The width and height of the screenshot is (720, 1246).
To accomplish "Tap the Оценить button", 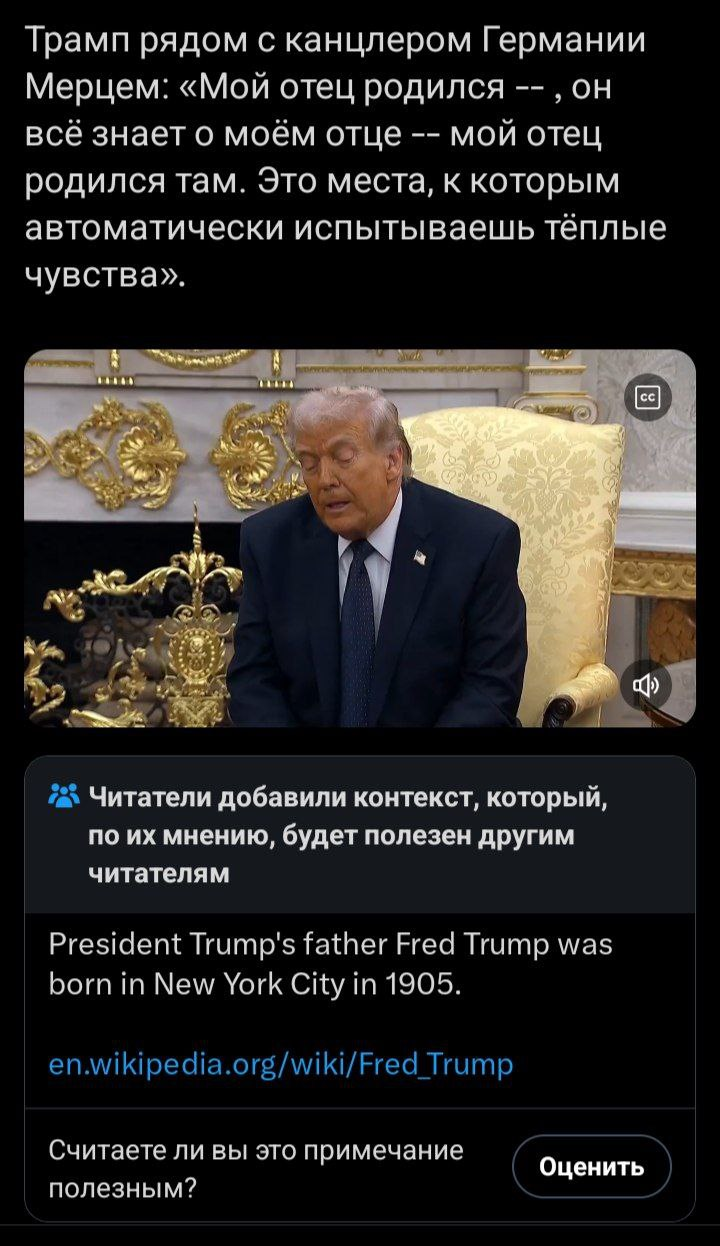I will coord(591,1166).
